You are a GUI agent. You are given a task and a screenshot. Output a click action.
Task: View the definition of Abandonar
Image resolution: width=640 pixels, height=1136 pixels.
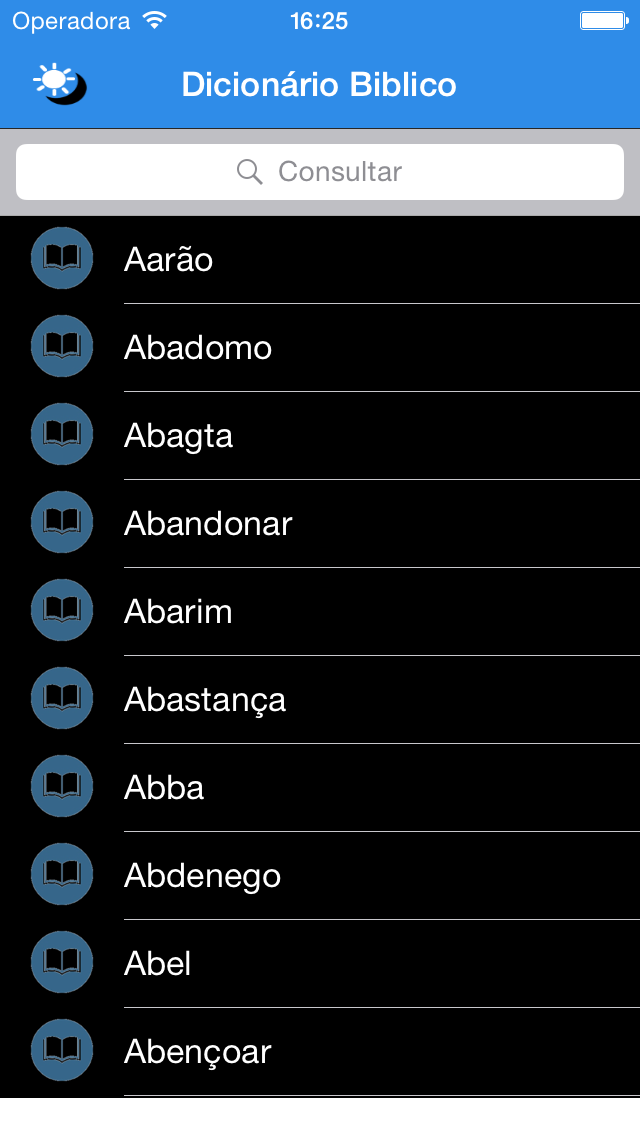pos(320,523)
